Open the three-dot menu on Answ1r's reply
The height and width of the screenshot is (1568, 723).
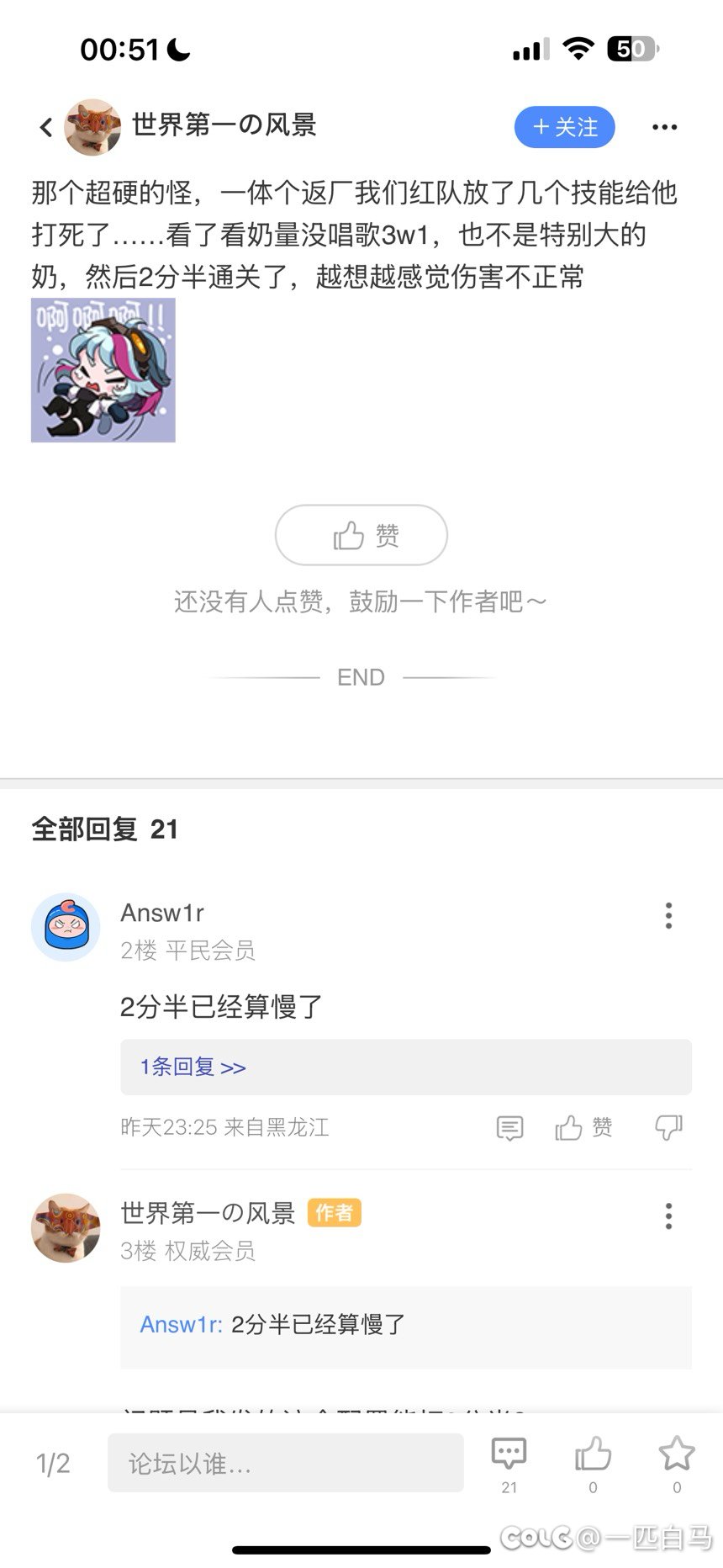[x=668, y=915]
